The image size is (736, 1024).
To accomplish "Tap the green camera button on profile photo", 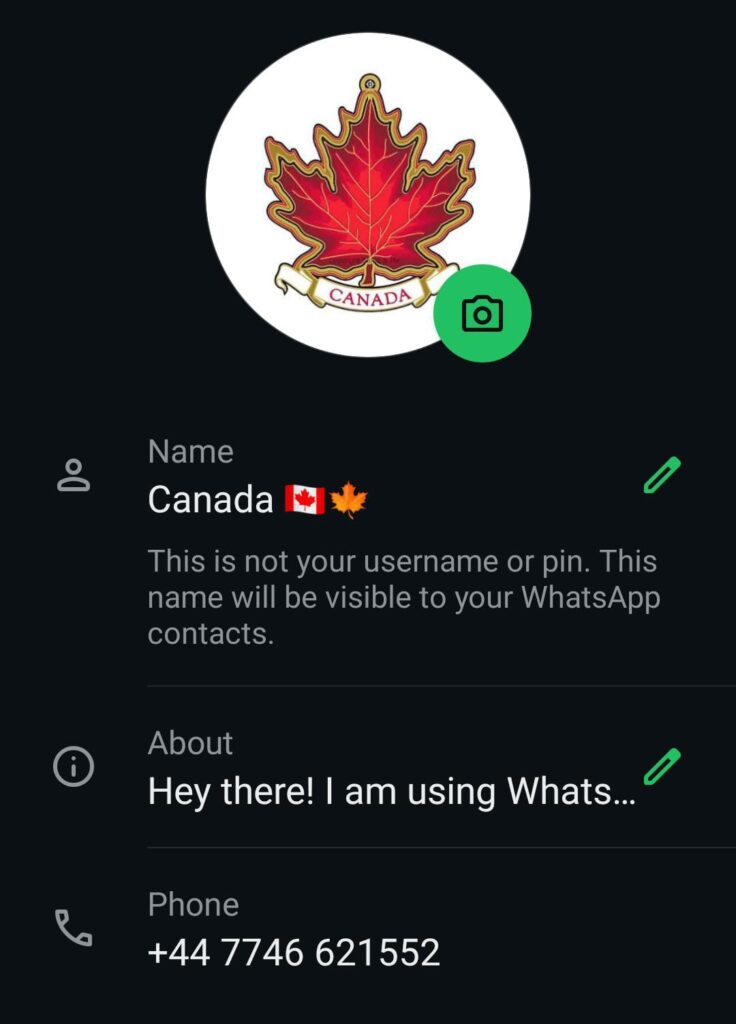I will [x=482, y=314].
